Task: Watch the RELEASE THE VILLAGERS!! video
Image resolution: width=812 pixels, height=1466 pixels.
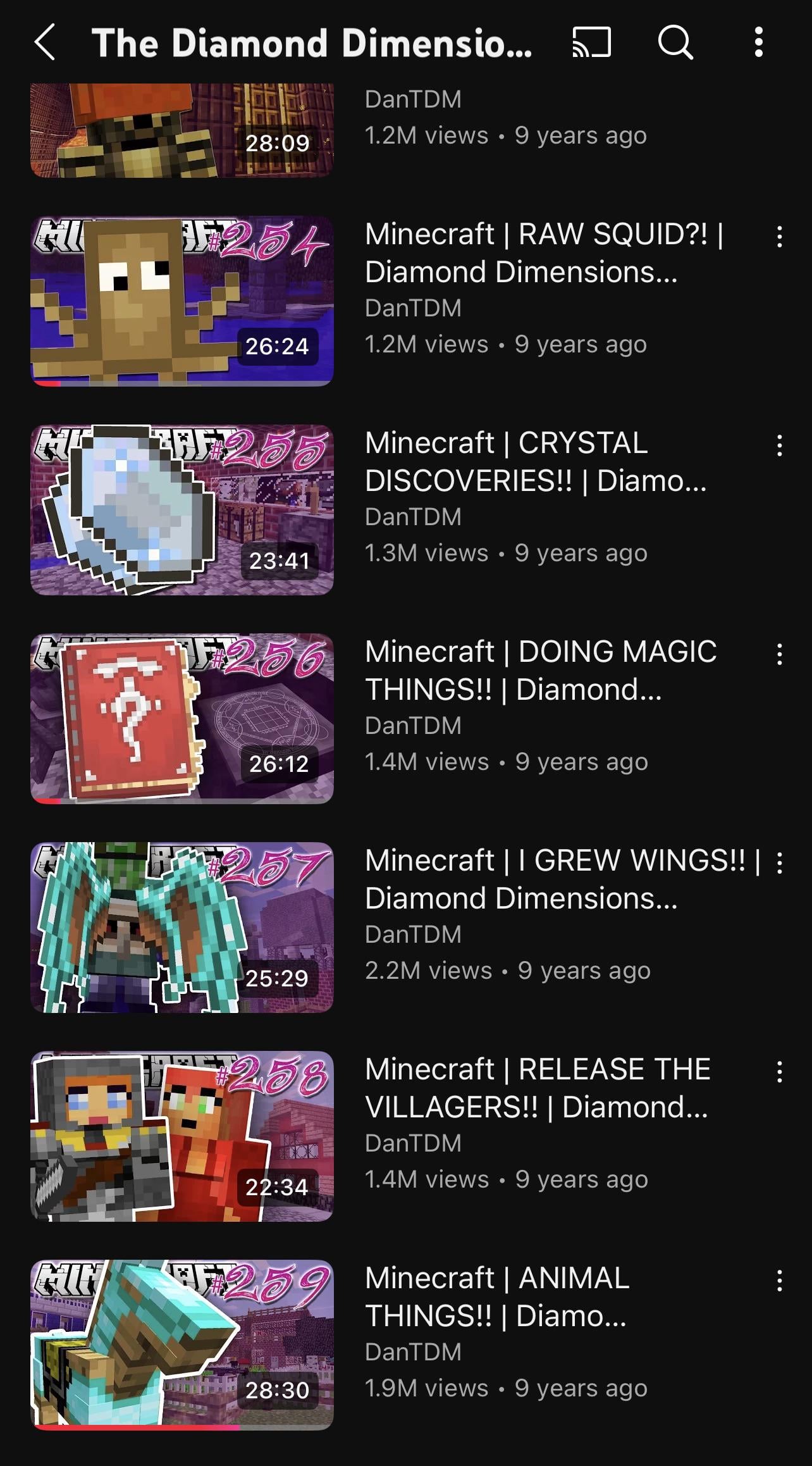Action: tap(182, 1136)
